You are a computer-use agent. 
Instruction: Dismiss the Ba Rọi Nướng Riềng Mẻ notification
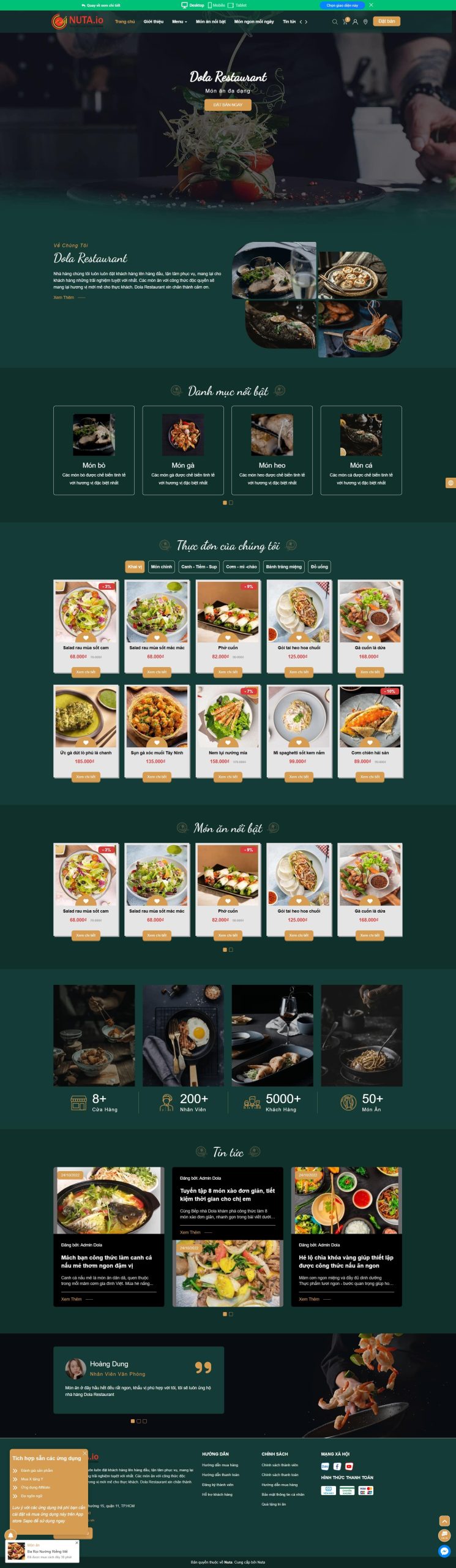(77, 1542)
